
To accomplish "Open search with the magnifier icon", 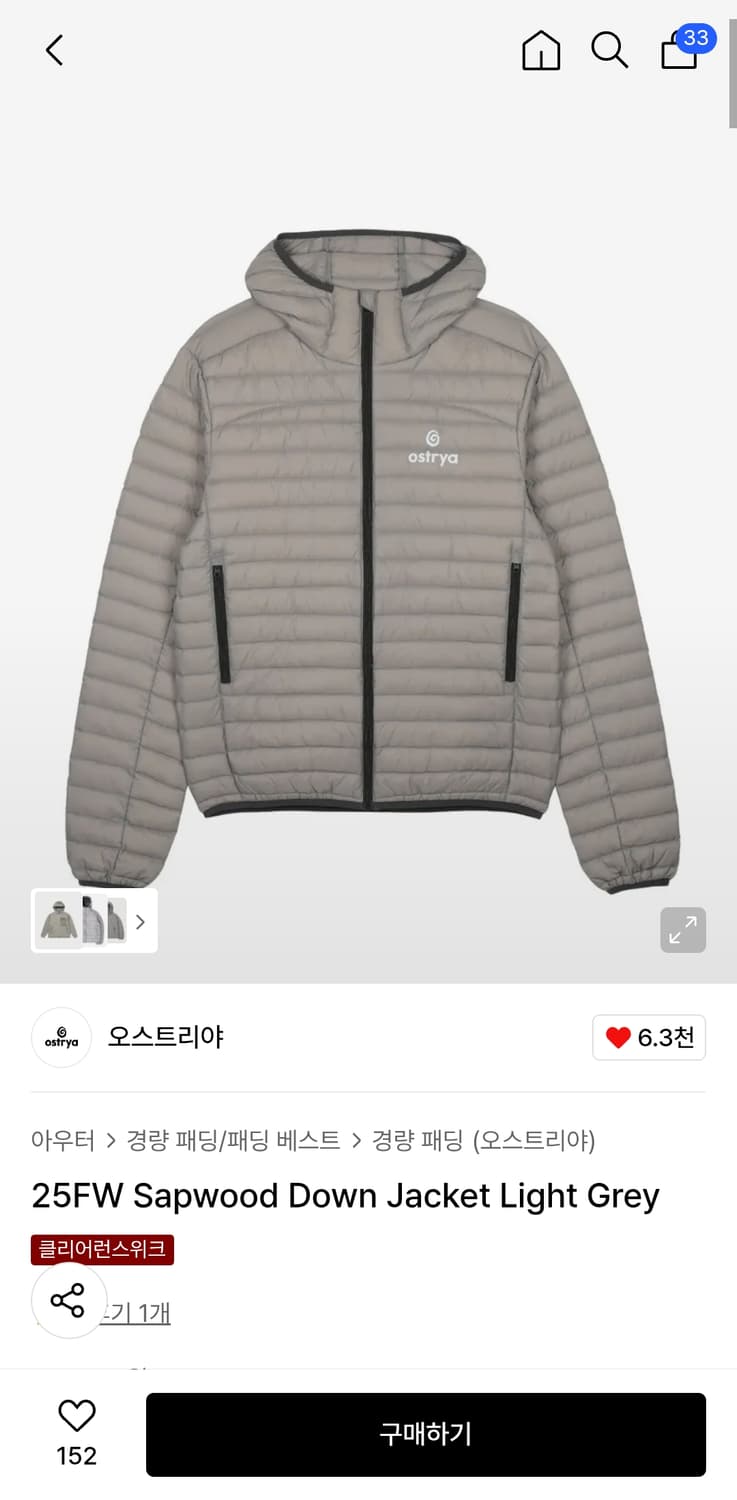I will [x=609, y=50].
